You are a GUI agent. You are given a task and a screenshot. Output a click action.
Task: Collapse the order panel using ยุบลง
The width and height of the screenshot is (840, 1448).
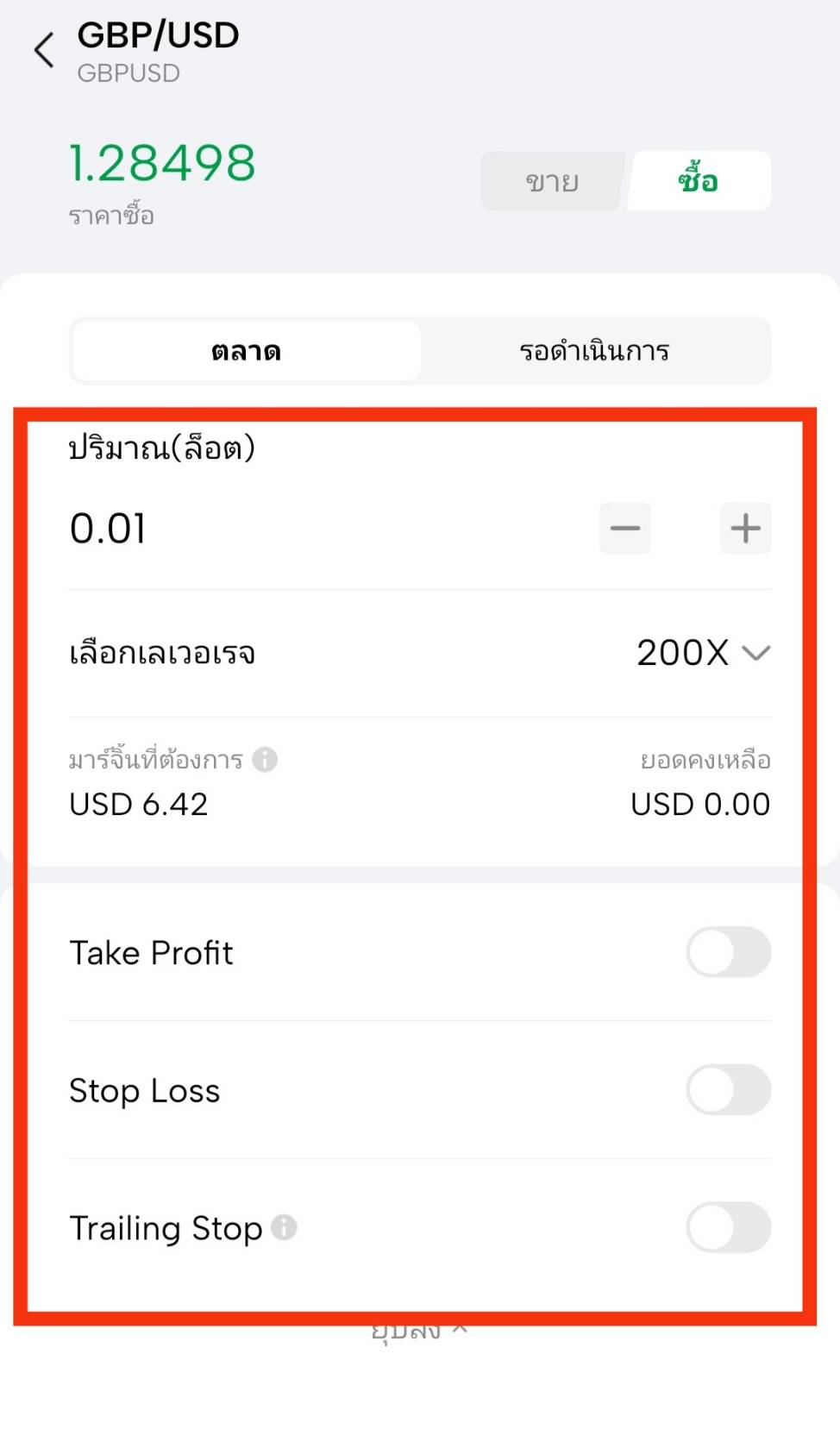click(420, 1329)
